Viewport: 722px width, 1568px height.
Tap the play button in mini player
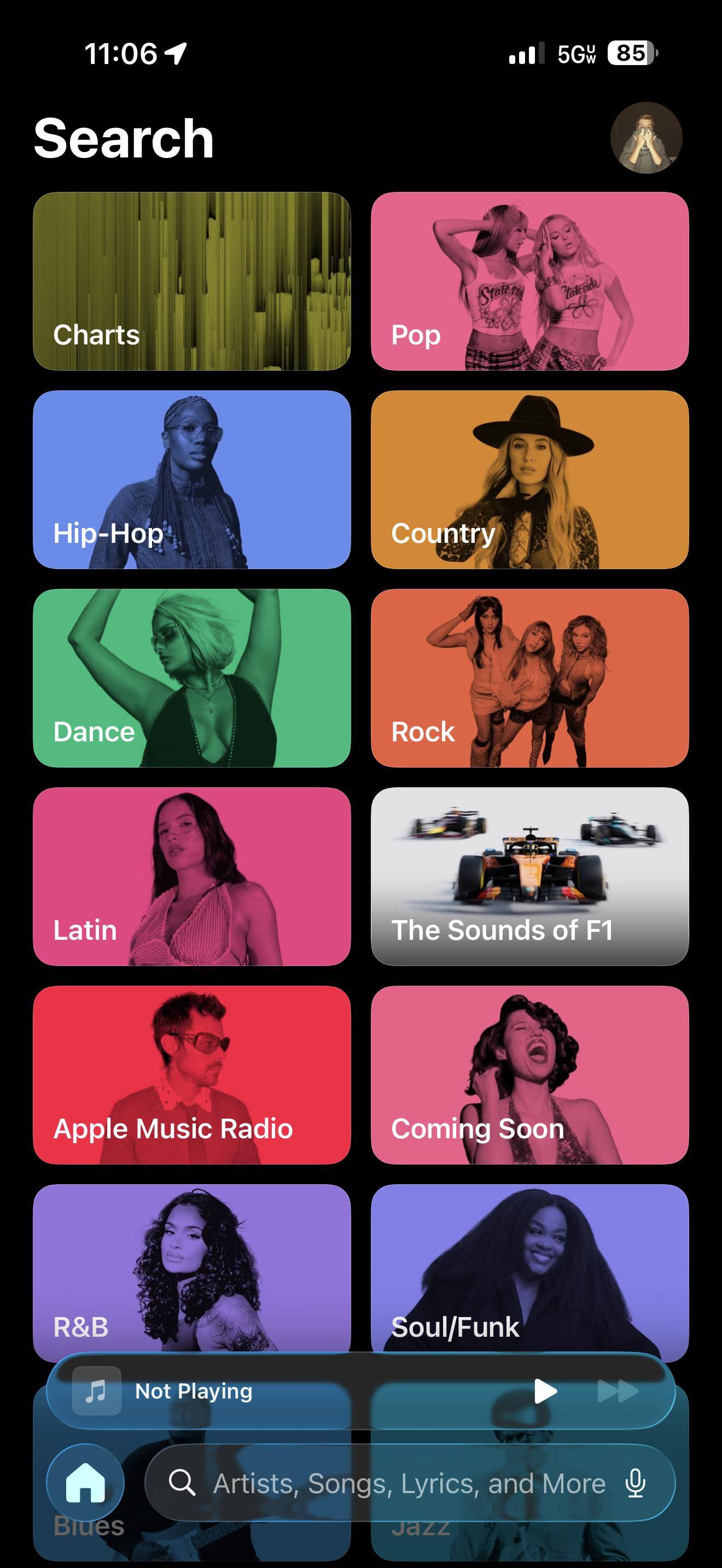coord(545,1391)
